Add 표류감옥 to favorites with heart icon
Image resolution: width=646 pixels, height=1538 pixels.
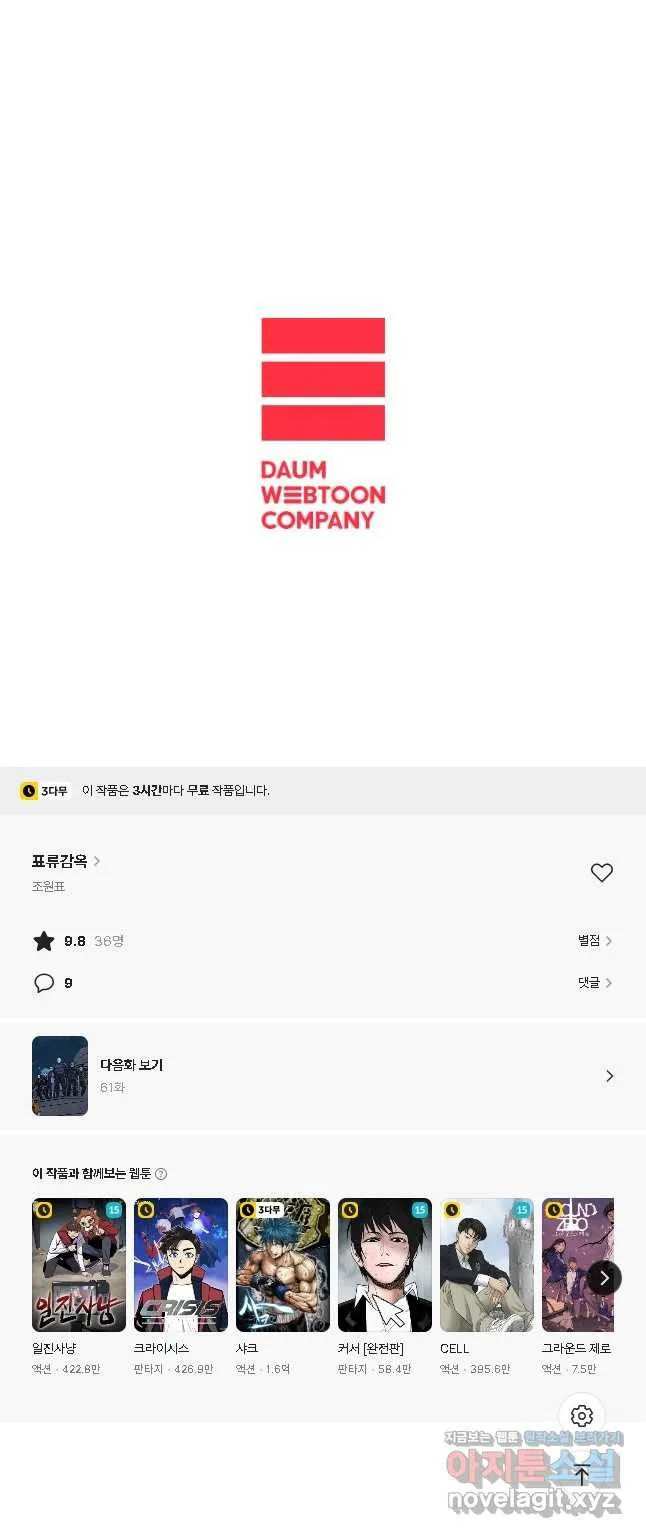point(601,873)
